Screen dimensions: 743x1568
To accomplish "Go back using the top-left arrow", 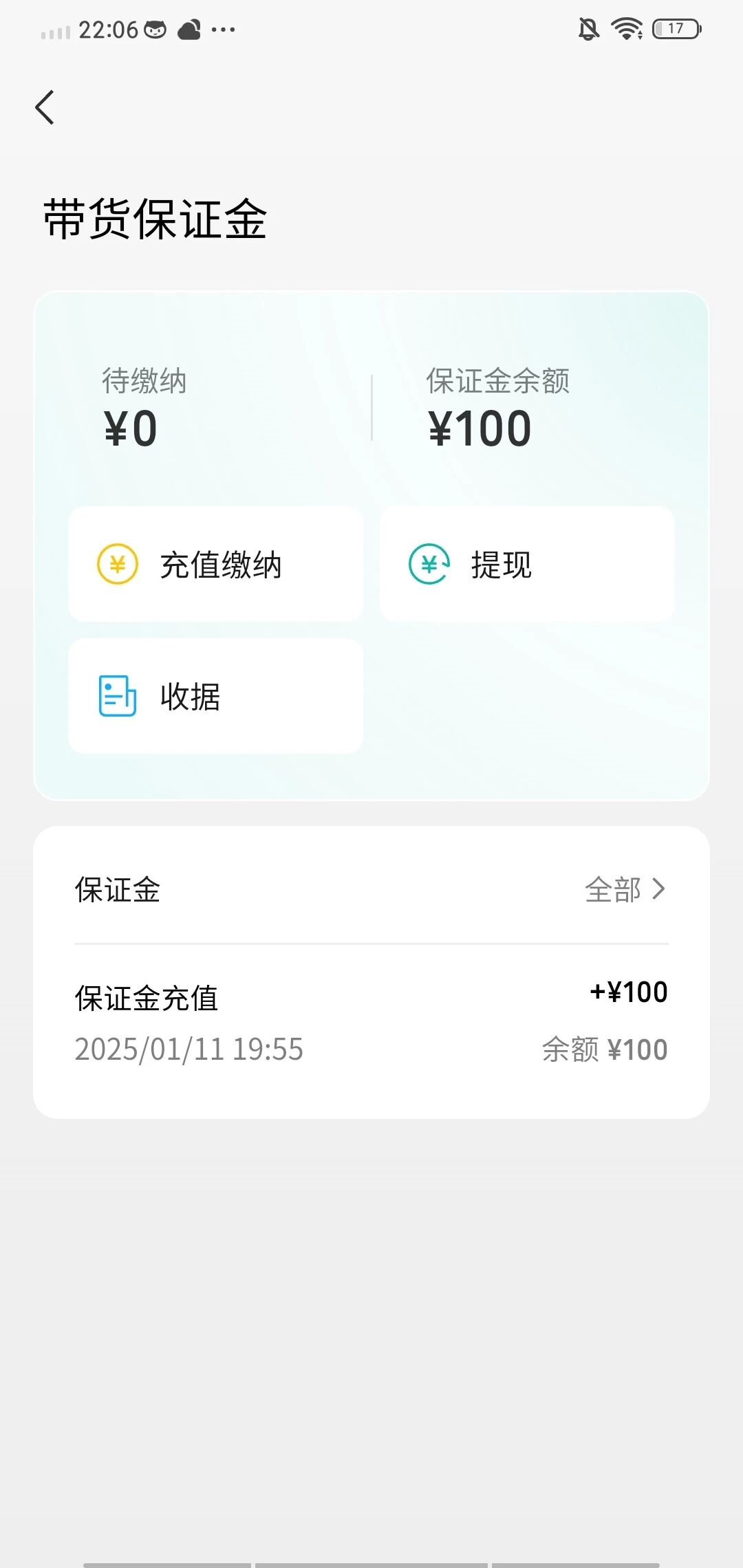I will (45, 107).
